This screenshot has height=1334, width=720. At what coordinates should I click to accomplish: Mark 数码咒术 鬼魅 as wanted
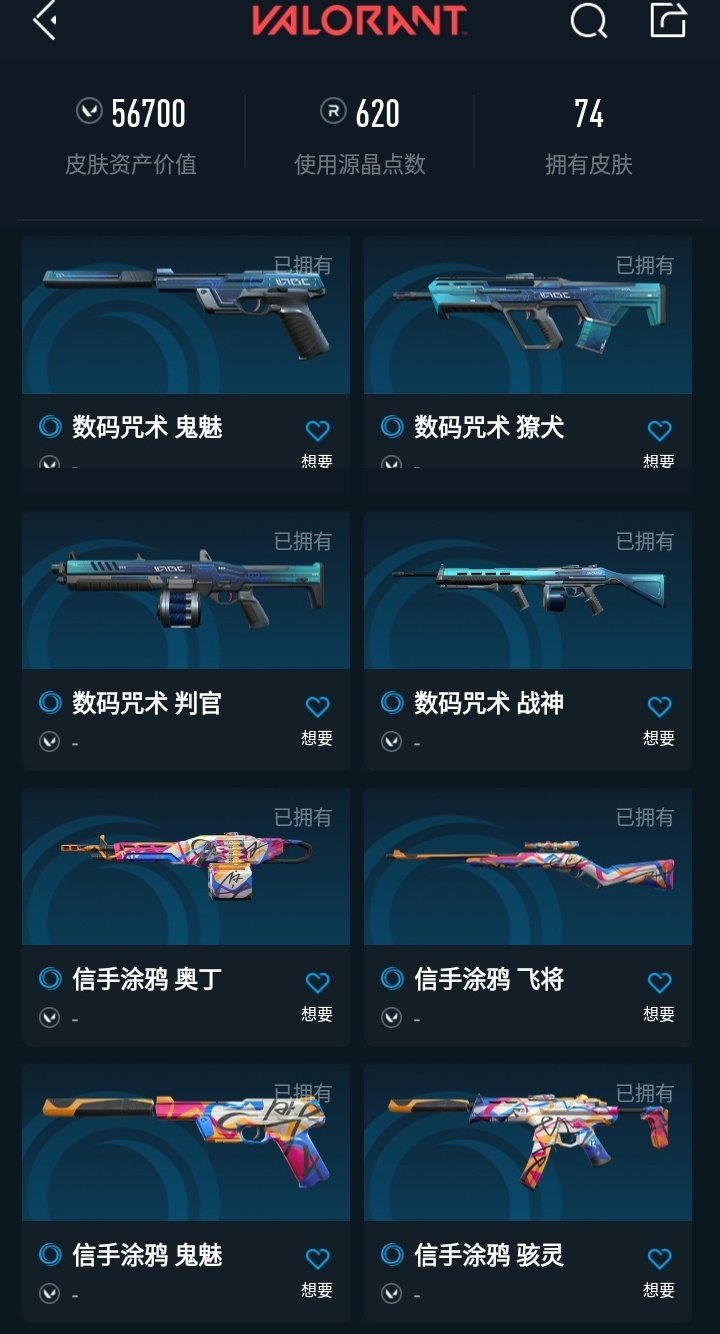coord(317,432)
